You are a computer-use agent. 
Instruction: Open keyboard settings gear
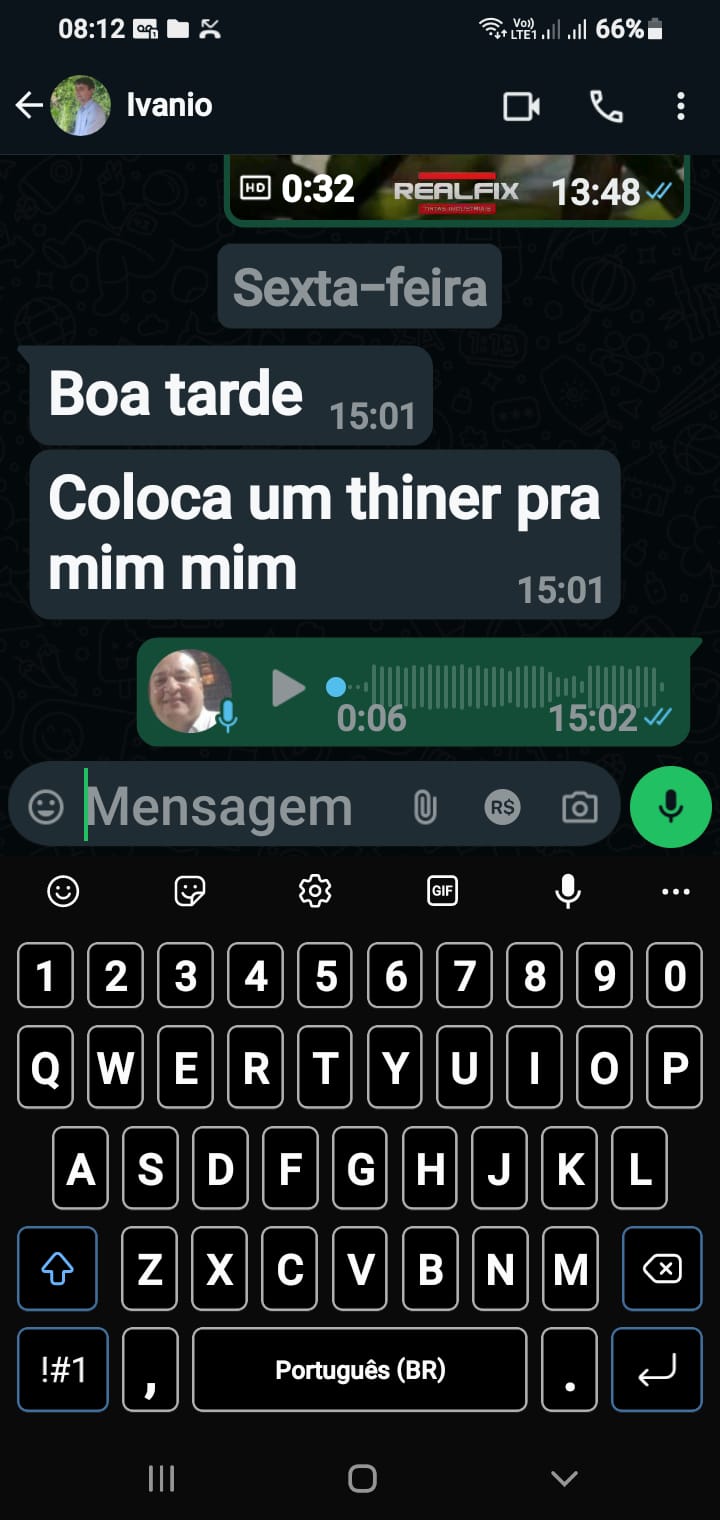click(x=315, y=890)
